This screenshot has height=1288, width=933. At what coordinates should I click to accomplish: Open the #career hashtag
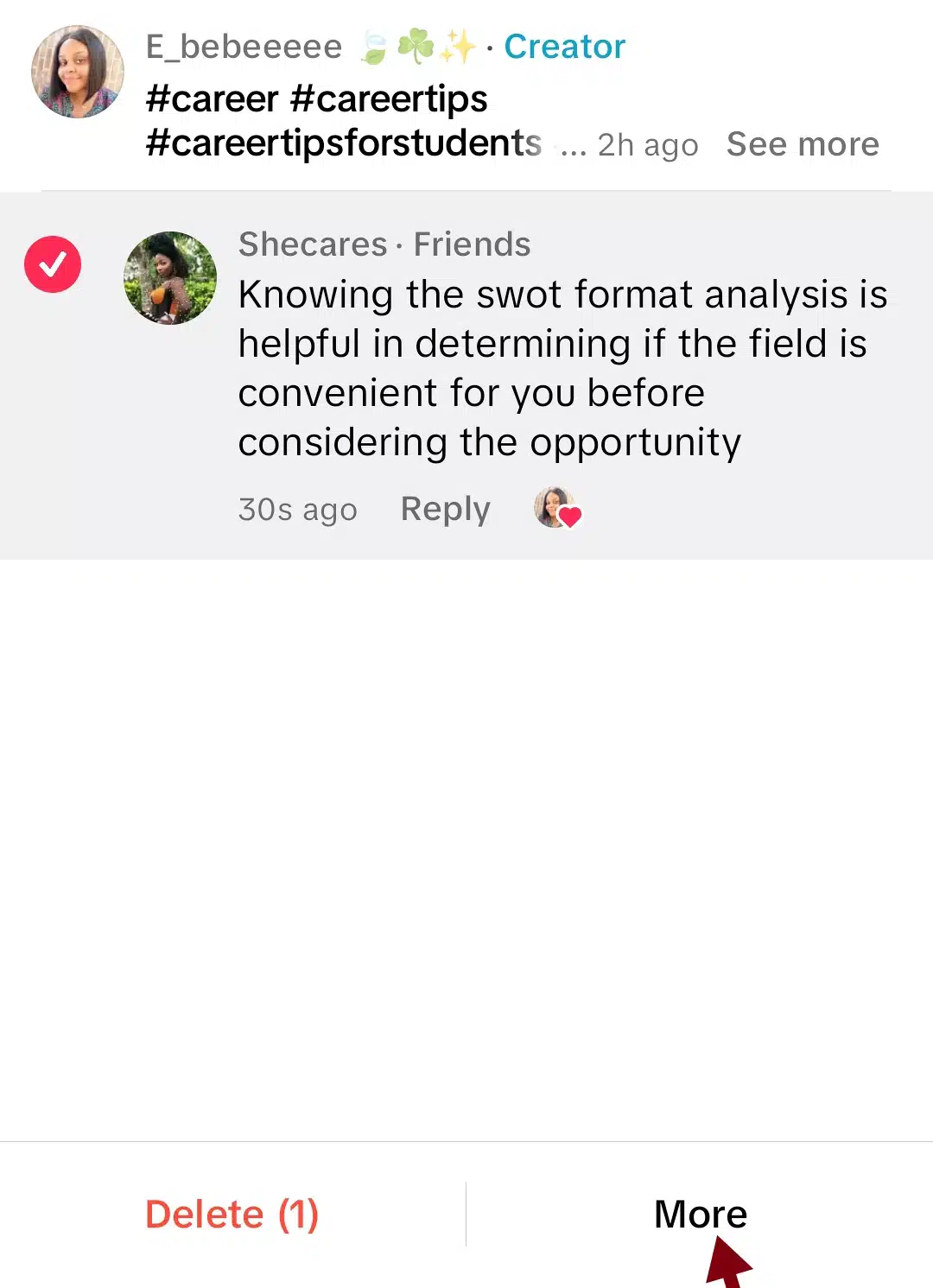[x=212, y=99]
